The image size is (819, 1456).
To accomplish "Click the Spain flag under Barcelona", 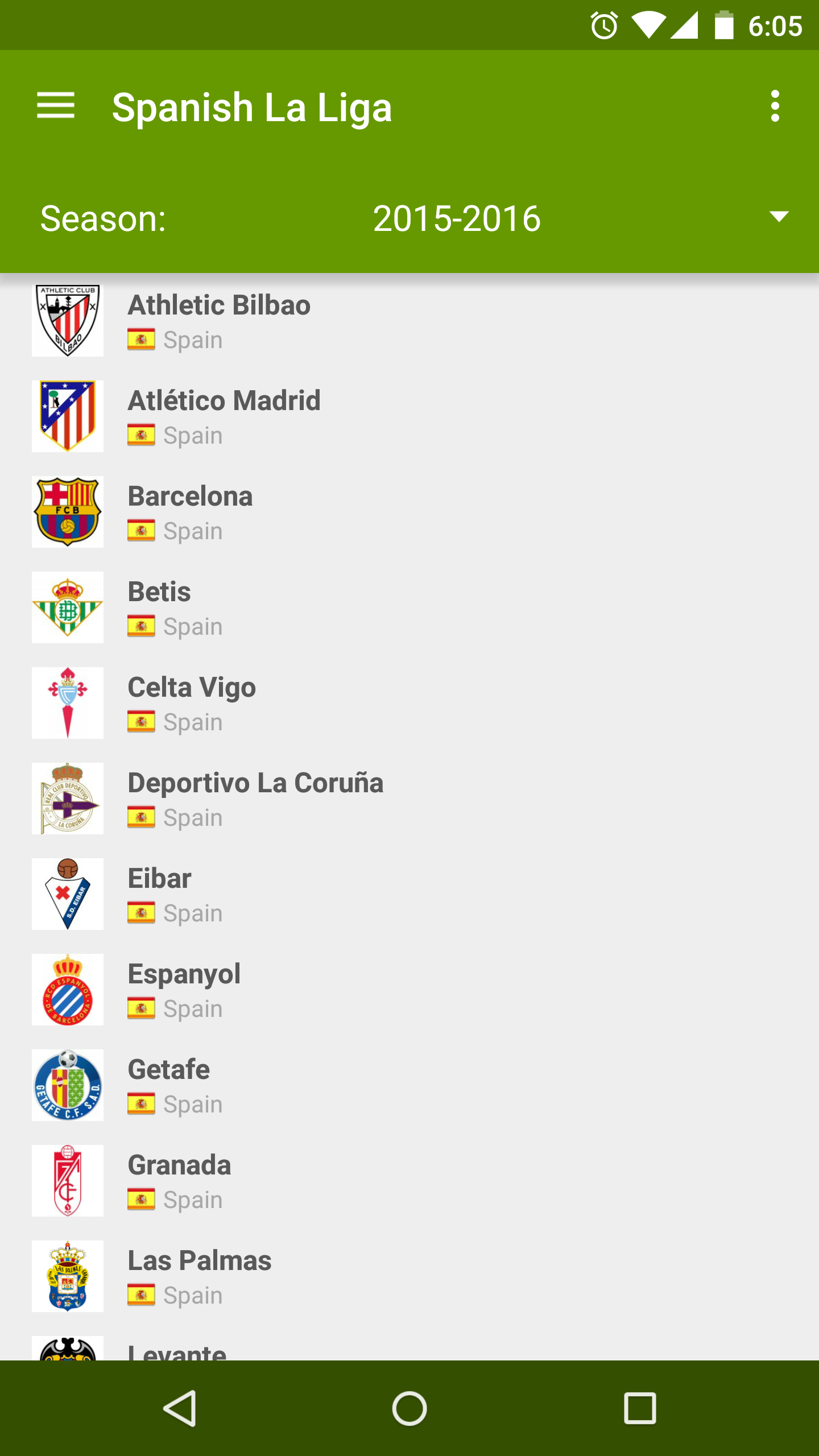I will pos(141,530).
